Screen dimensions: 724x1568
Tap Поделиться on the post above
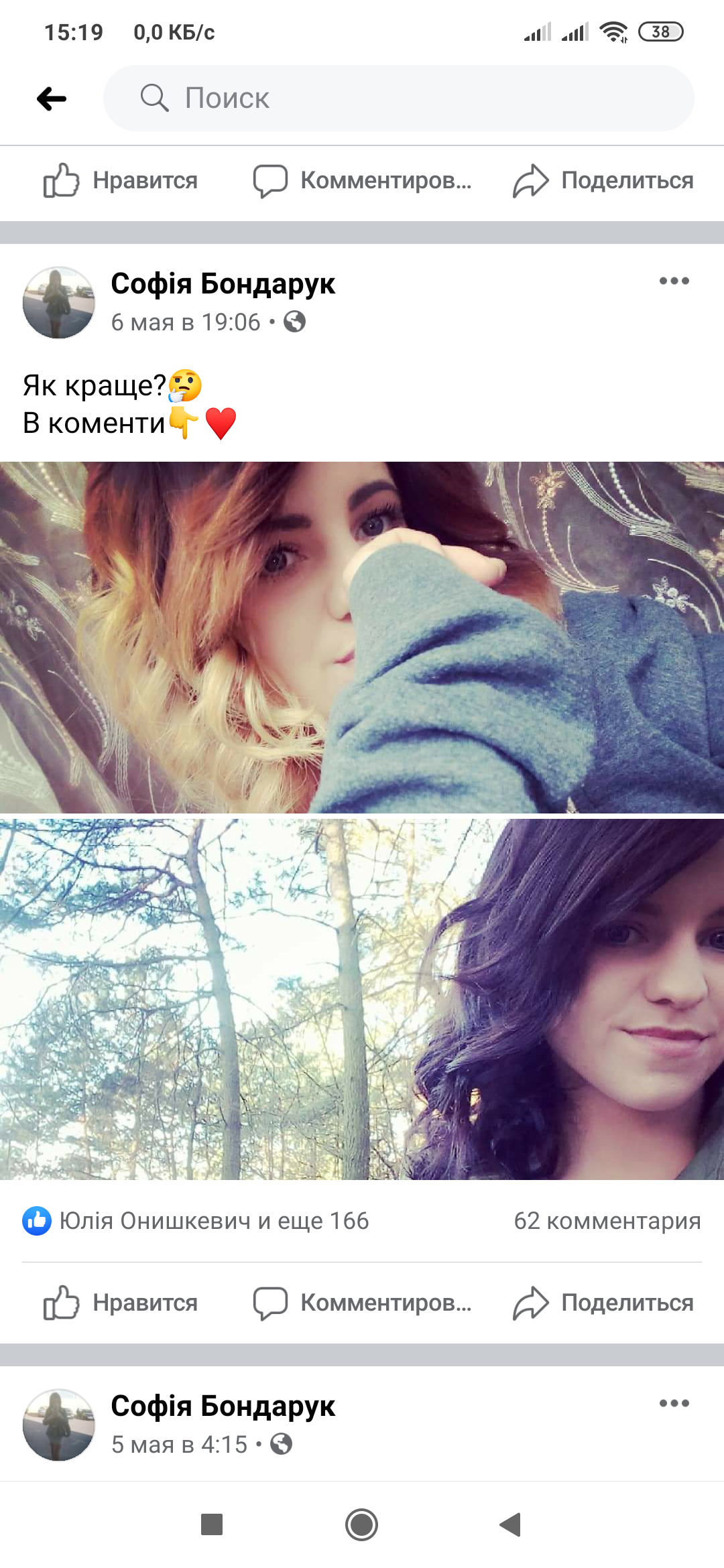(603, 180)
